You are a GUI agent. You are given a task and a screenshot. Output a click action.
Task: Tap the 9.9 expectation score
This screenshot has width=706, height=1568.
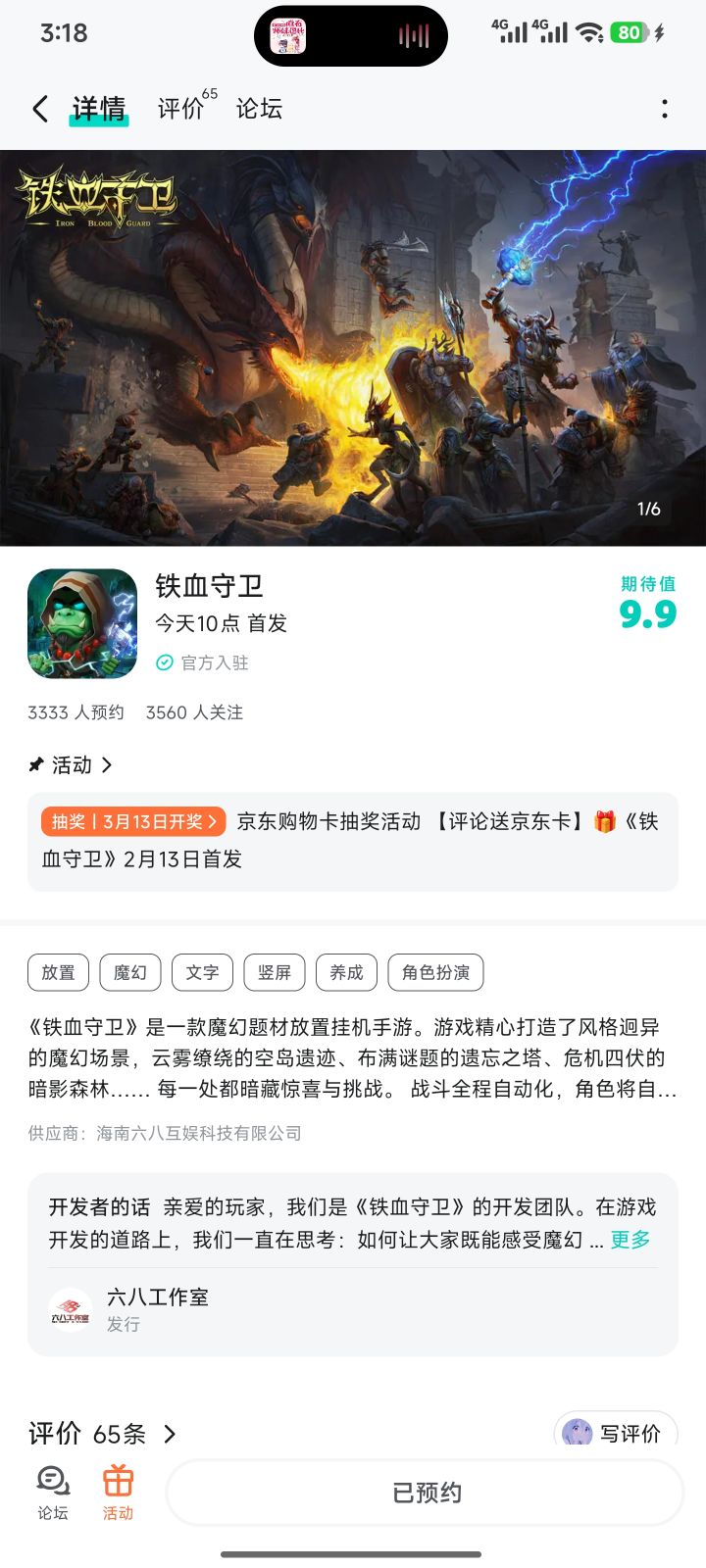646,612
